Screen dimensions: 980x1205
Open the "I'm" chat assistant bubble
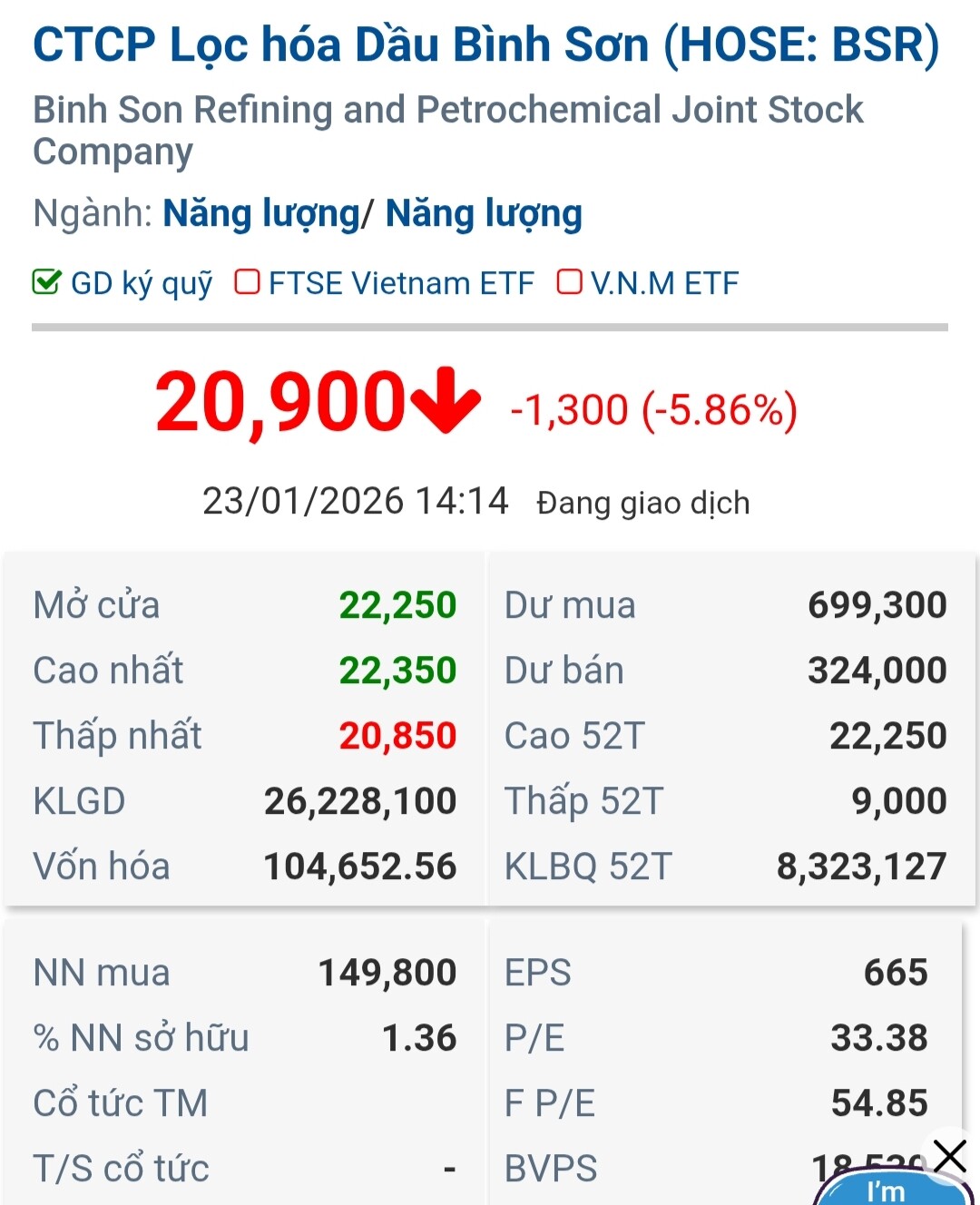click(x=886, y=1190)
